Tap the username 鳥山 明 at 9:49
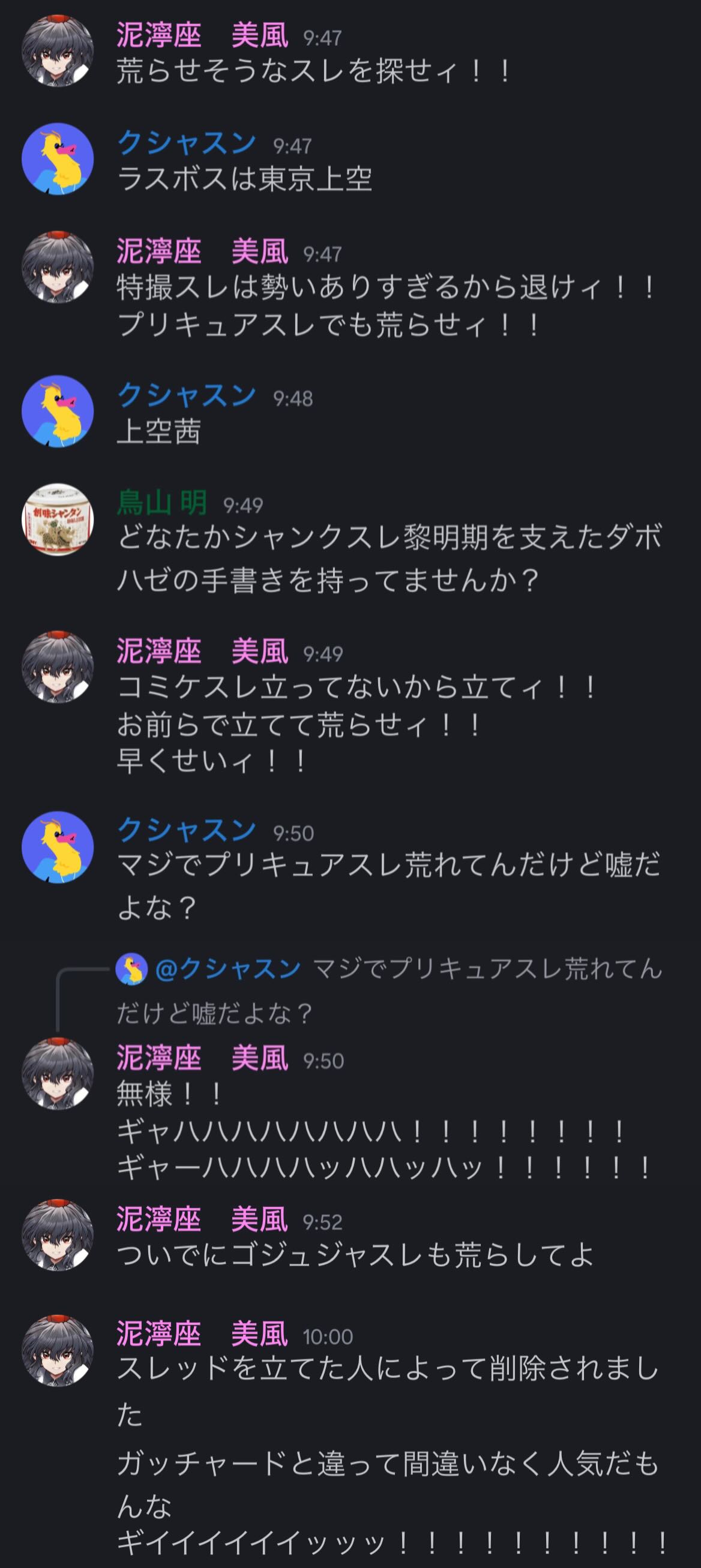 coord(162,503)
